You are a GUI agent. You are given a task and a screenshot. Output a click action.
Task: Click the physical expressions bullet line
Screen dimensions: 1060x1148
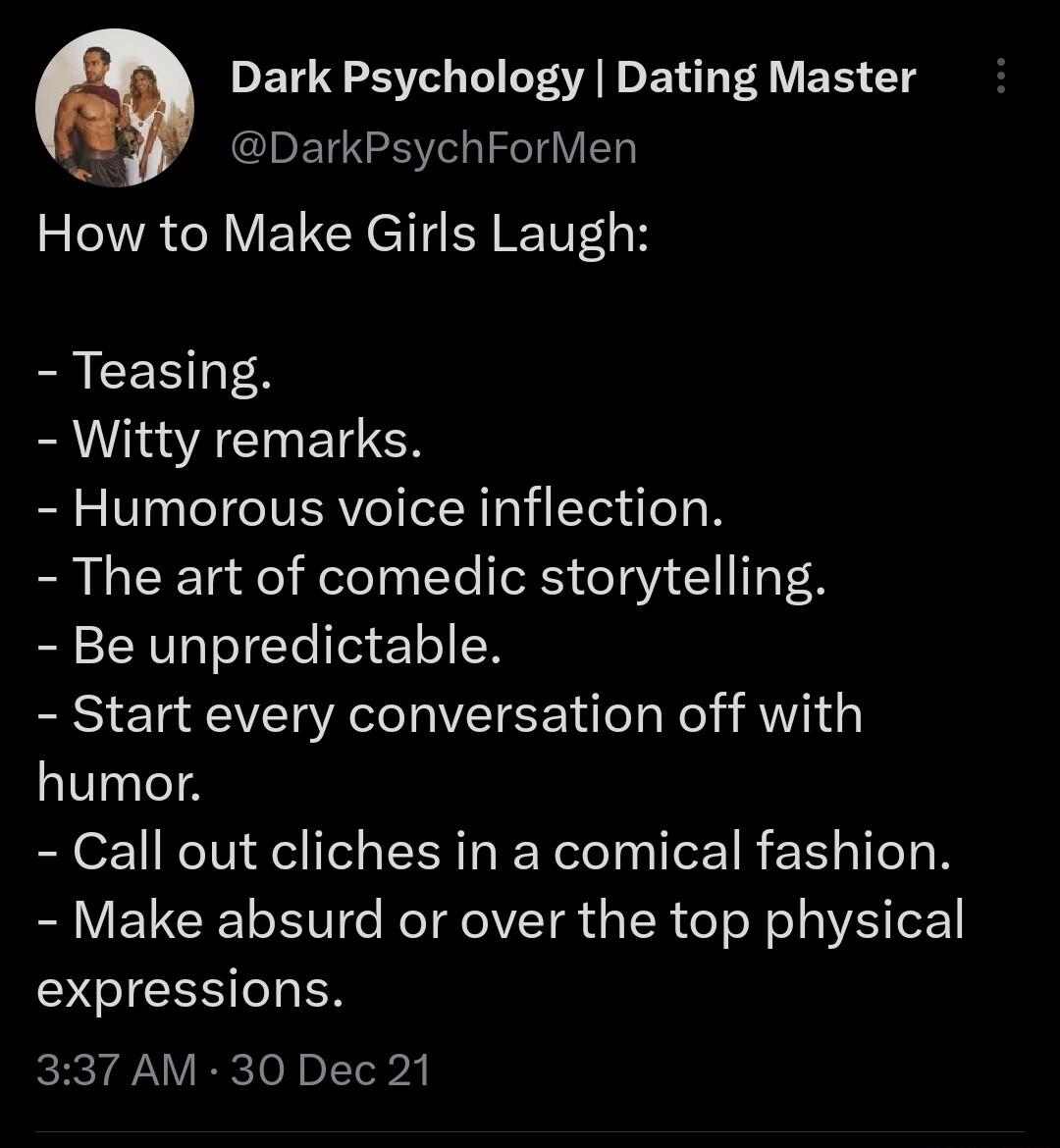click(501, 920)
